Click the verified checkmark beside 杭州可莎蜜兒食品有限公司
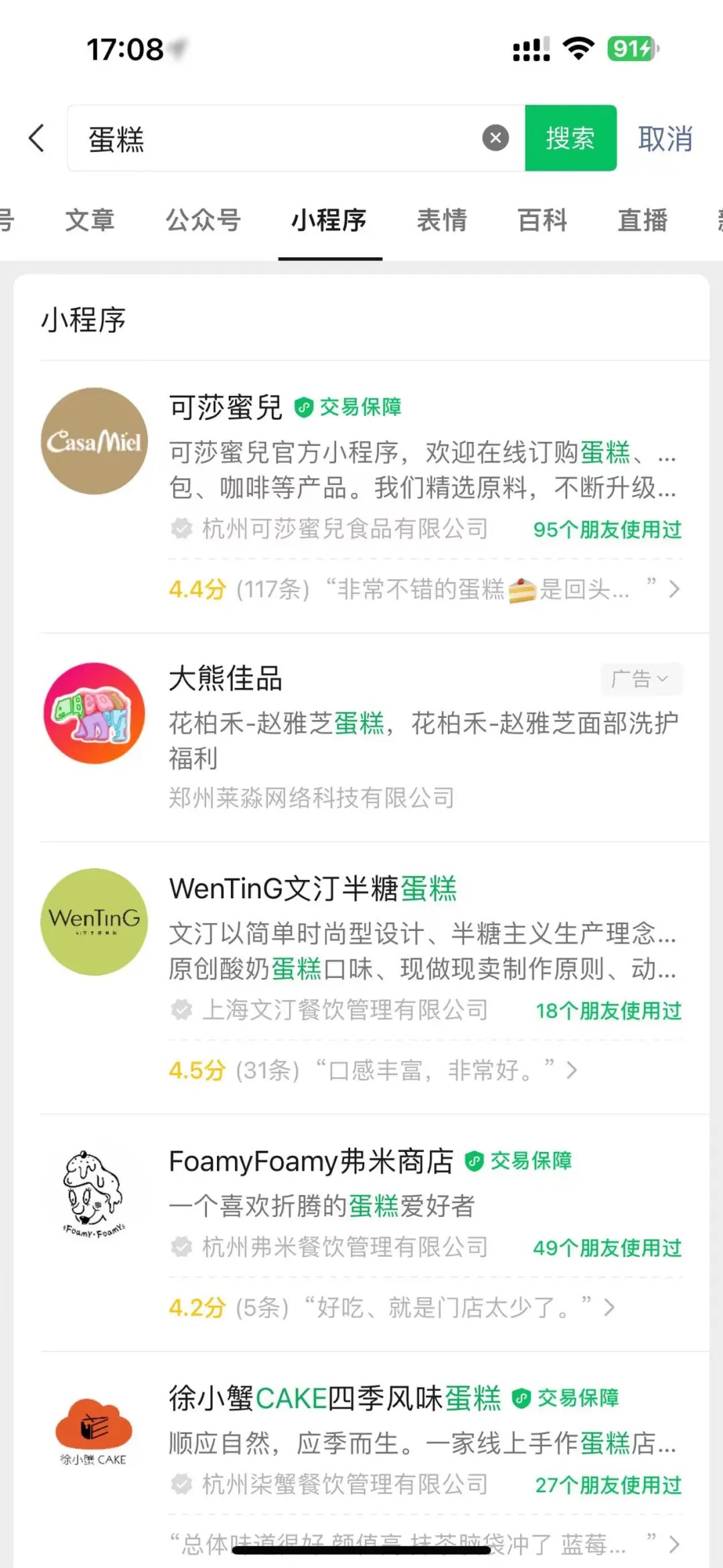723x1568 pixels. (x=181, y=529)
